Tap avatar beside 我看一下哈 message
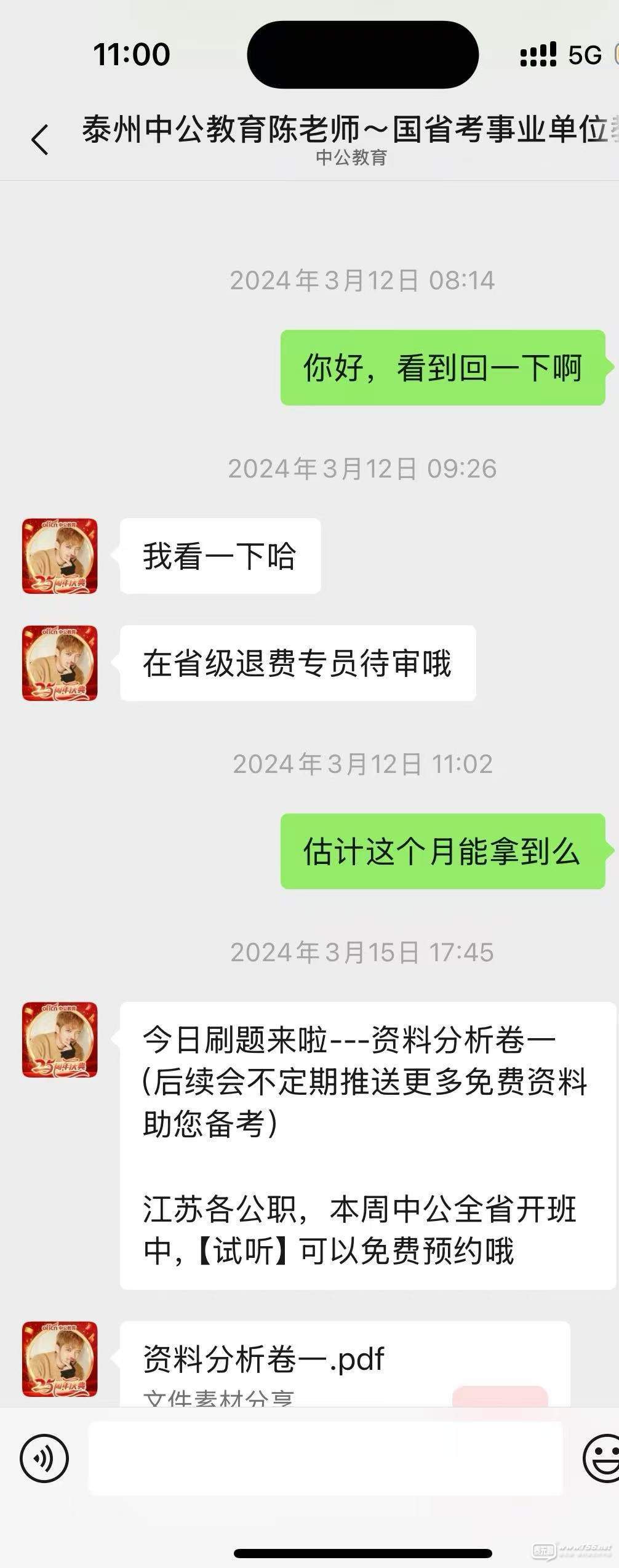The height and width of the screenshot is (1568, 619). [x=60, y=556]
